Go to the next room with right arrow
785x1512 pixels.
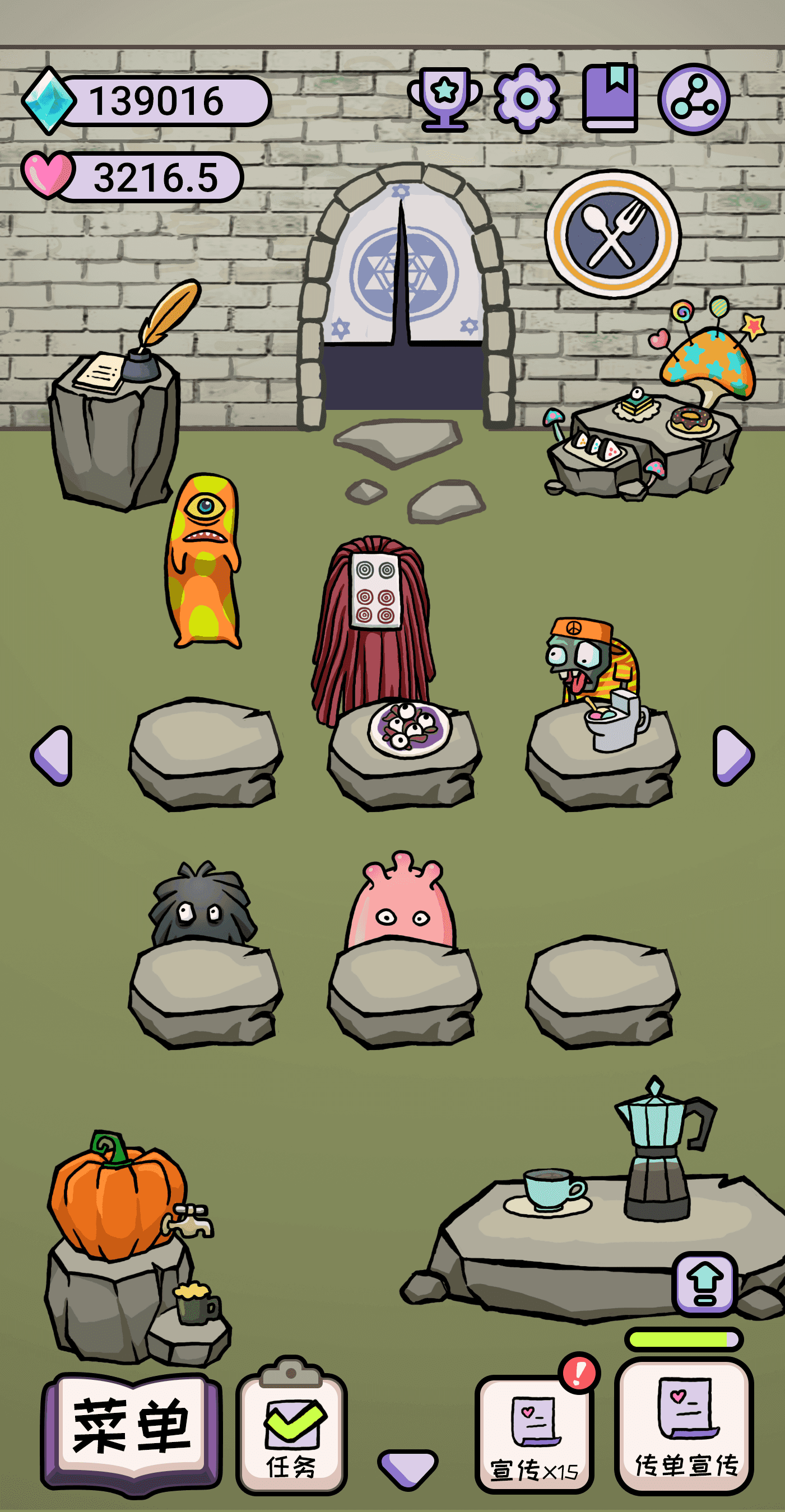pyautogui.click(x=733, y=755)
